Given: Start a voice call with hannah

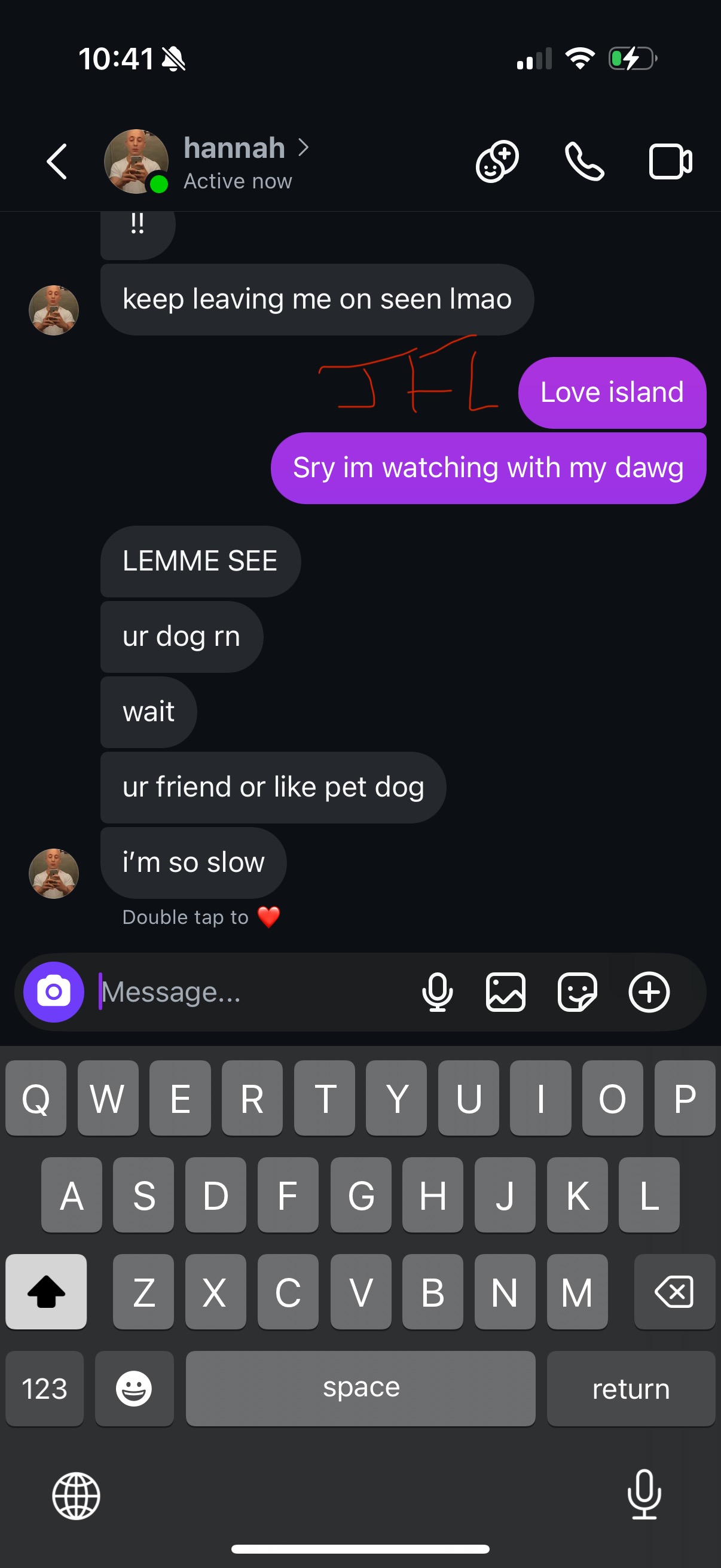Looking at the screenshot, I should click(x=584, y=162).
